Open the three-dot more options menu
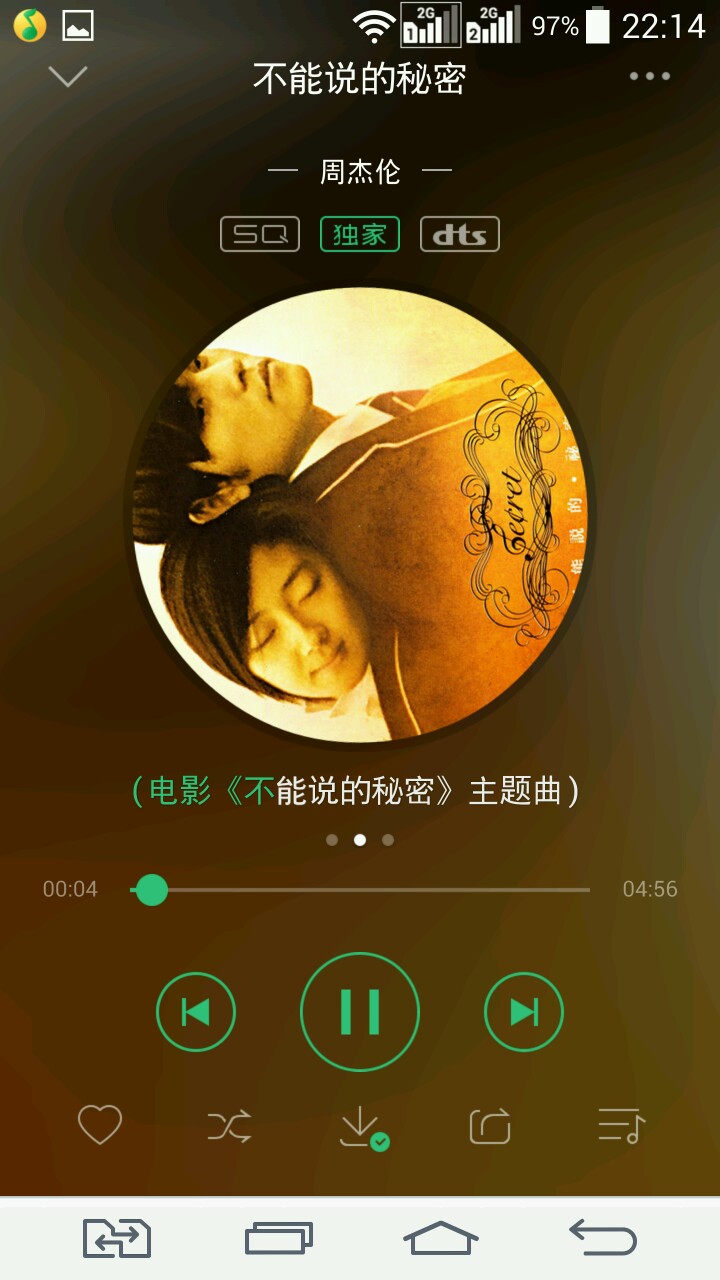This screenshot has width=720, height=1280. [x=650, y=76]
